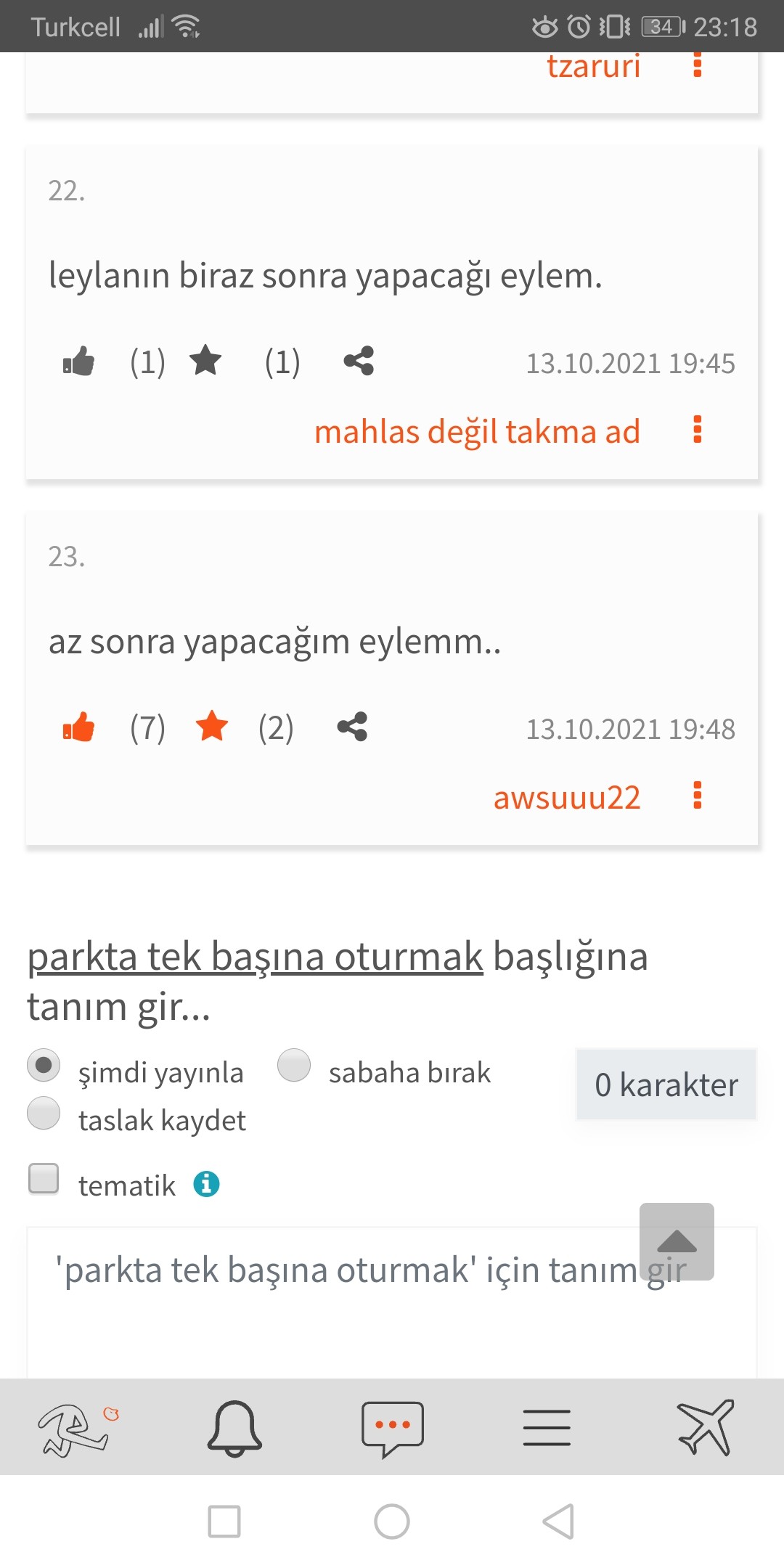Select the şimdi yayınla option
Screen dimensions: 784x1568
point(44,1066)
